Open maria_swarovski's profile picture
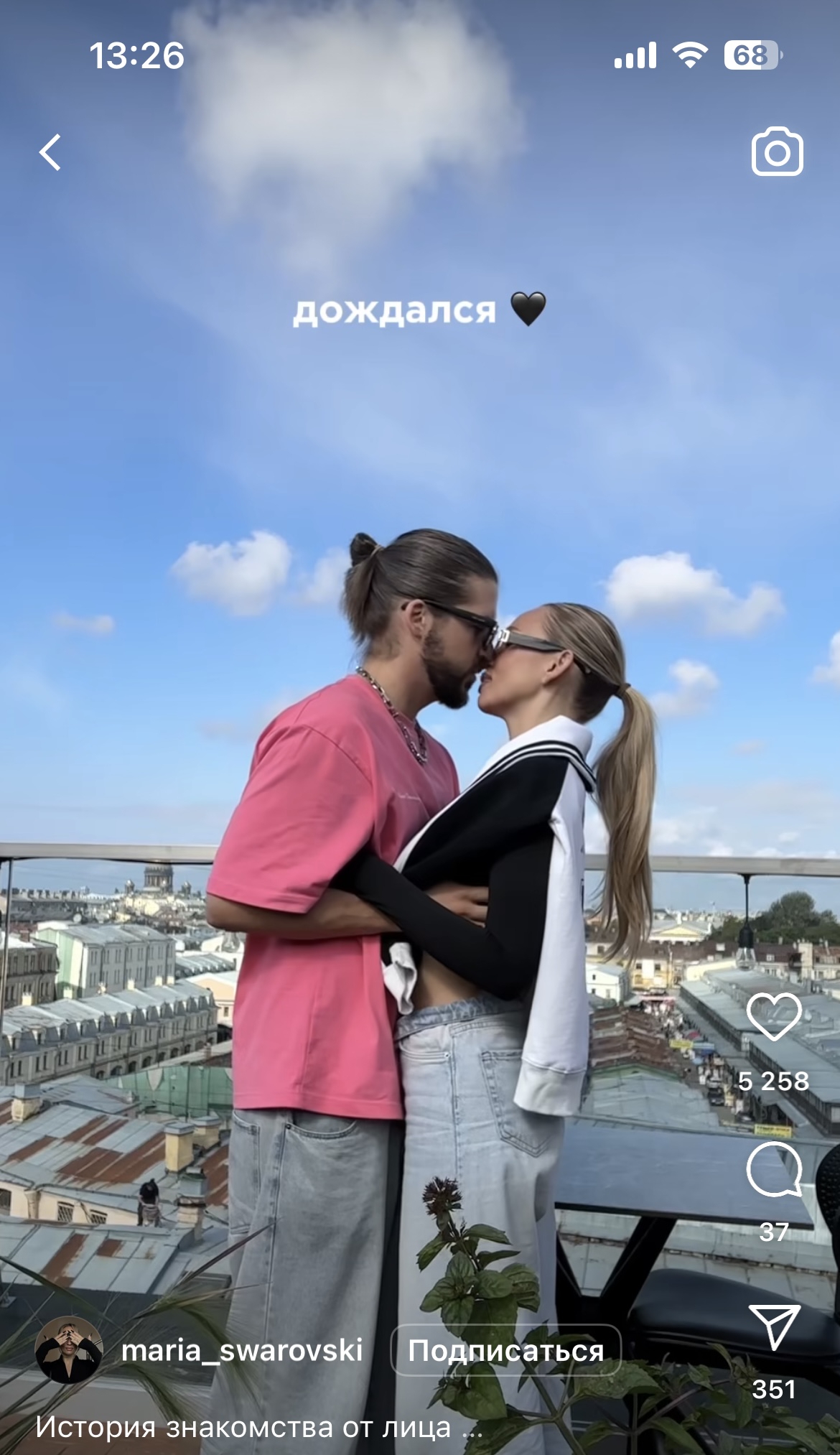Screen dimensions: 840x1455 pyautogui.click(x=69, y=1350)
